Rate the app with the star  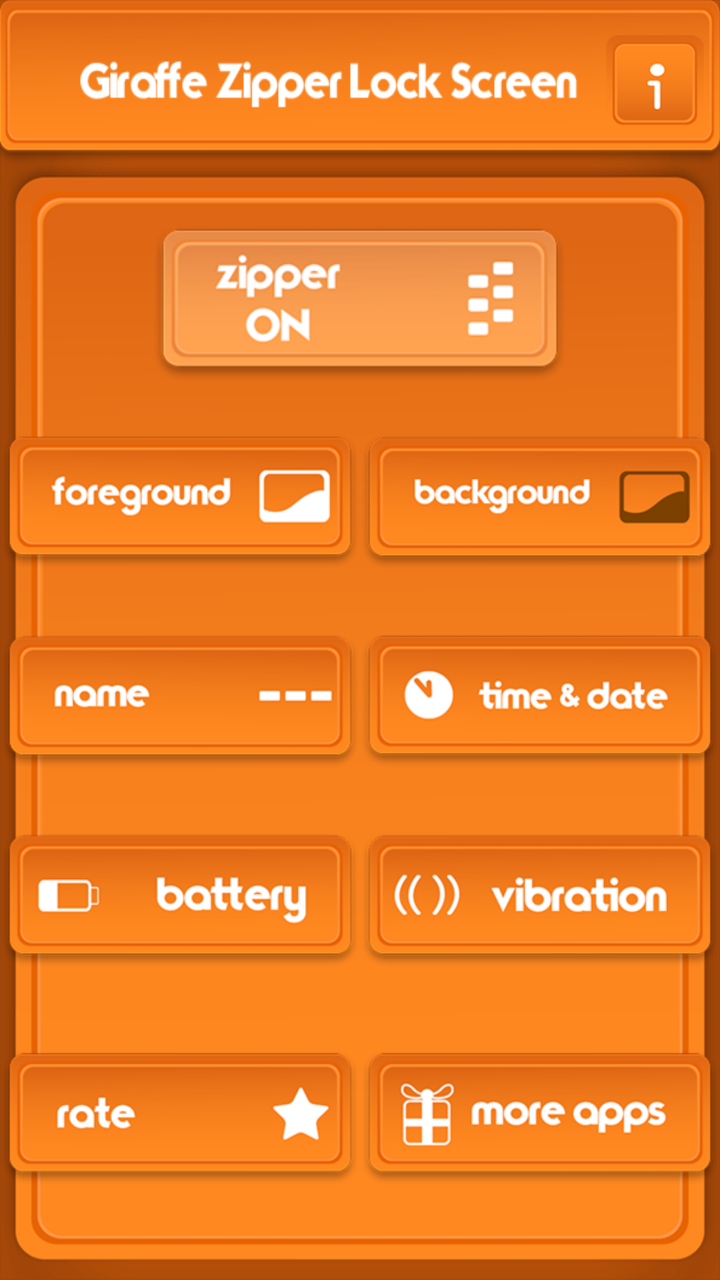[x=180, y=1113]
